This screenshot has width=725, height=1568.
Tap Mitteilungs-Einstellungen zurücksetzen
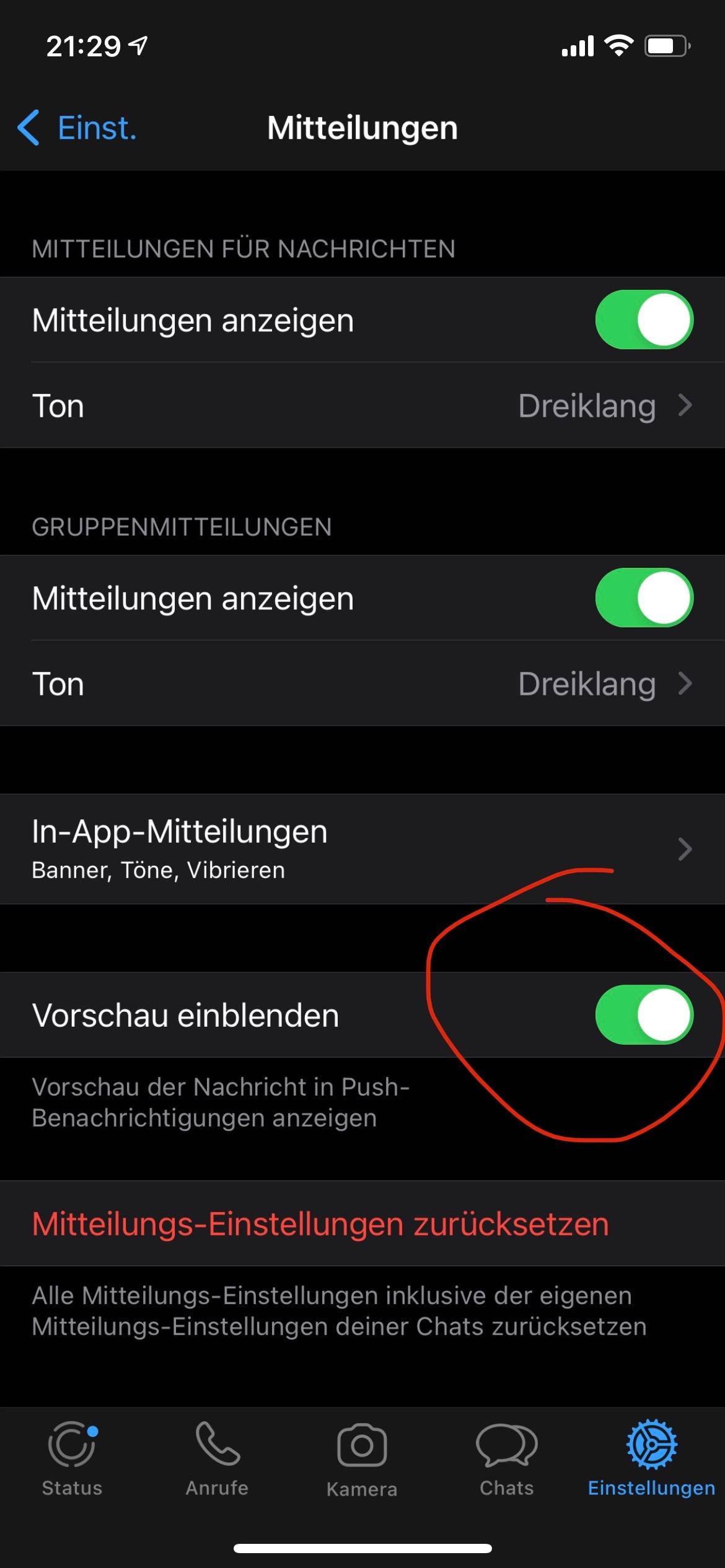point(320,1224)
